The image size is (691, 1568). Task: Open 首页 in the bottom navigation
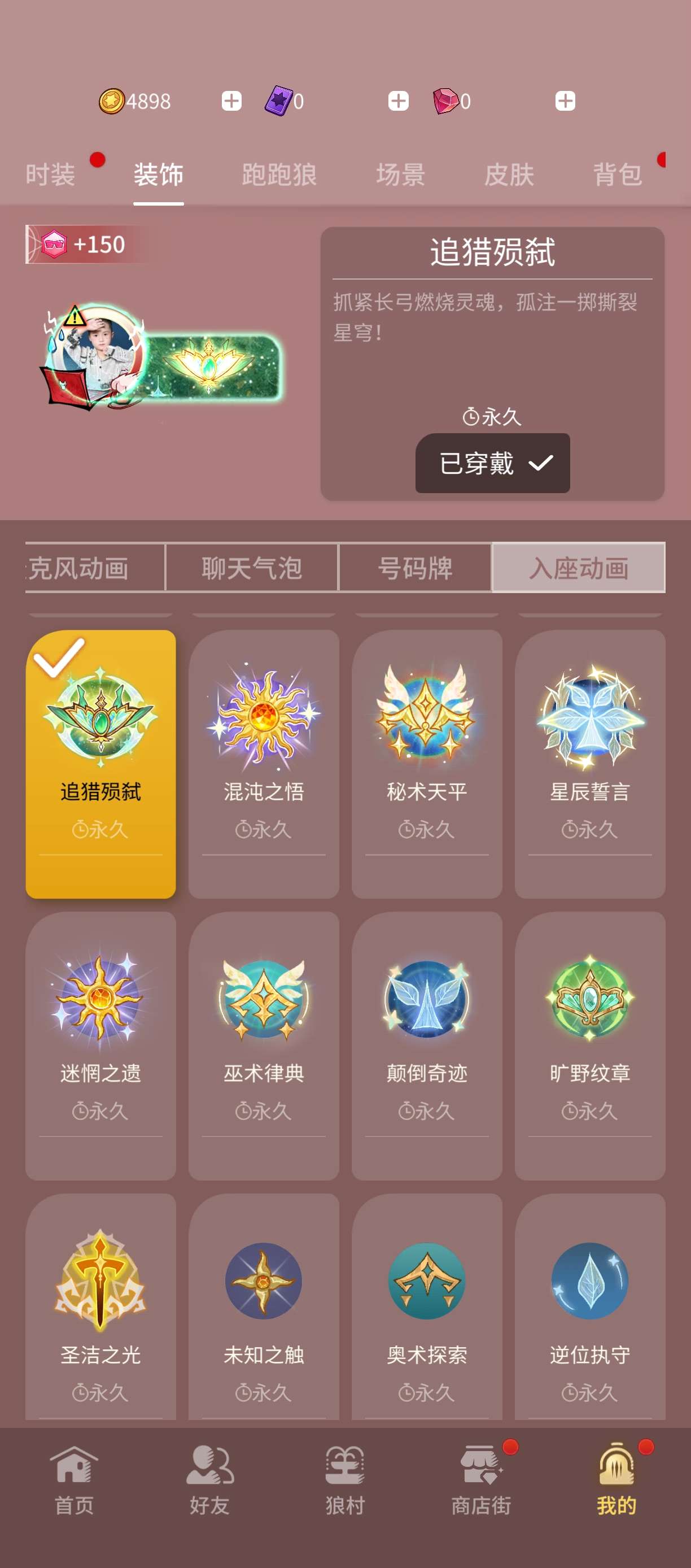point(74,1480)
